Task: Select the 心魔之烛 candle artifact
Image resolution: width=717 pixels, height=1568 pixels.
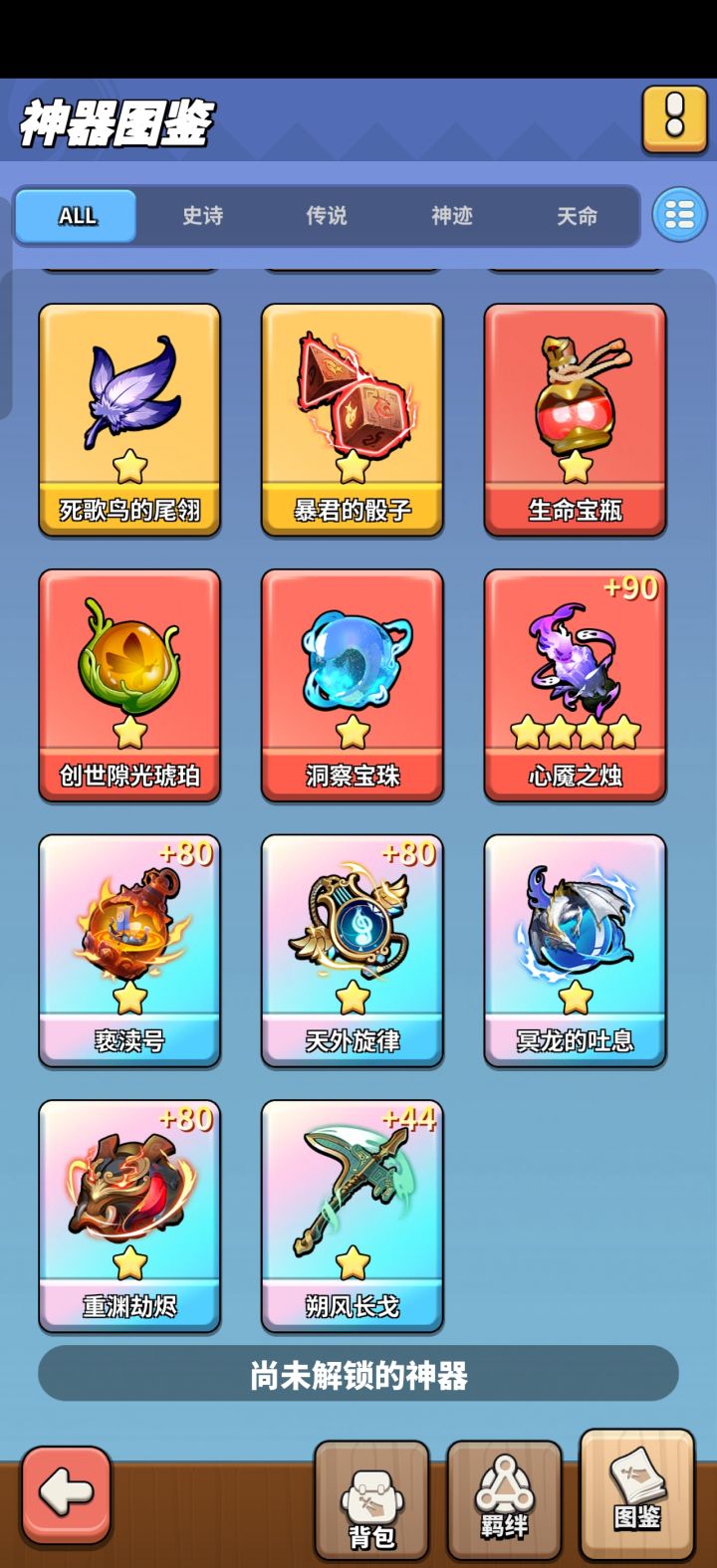Action: point(576,683)
